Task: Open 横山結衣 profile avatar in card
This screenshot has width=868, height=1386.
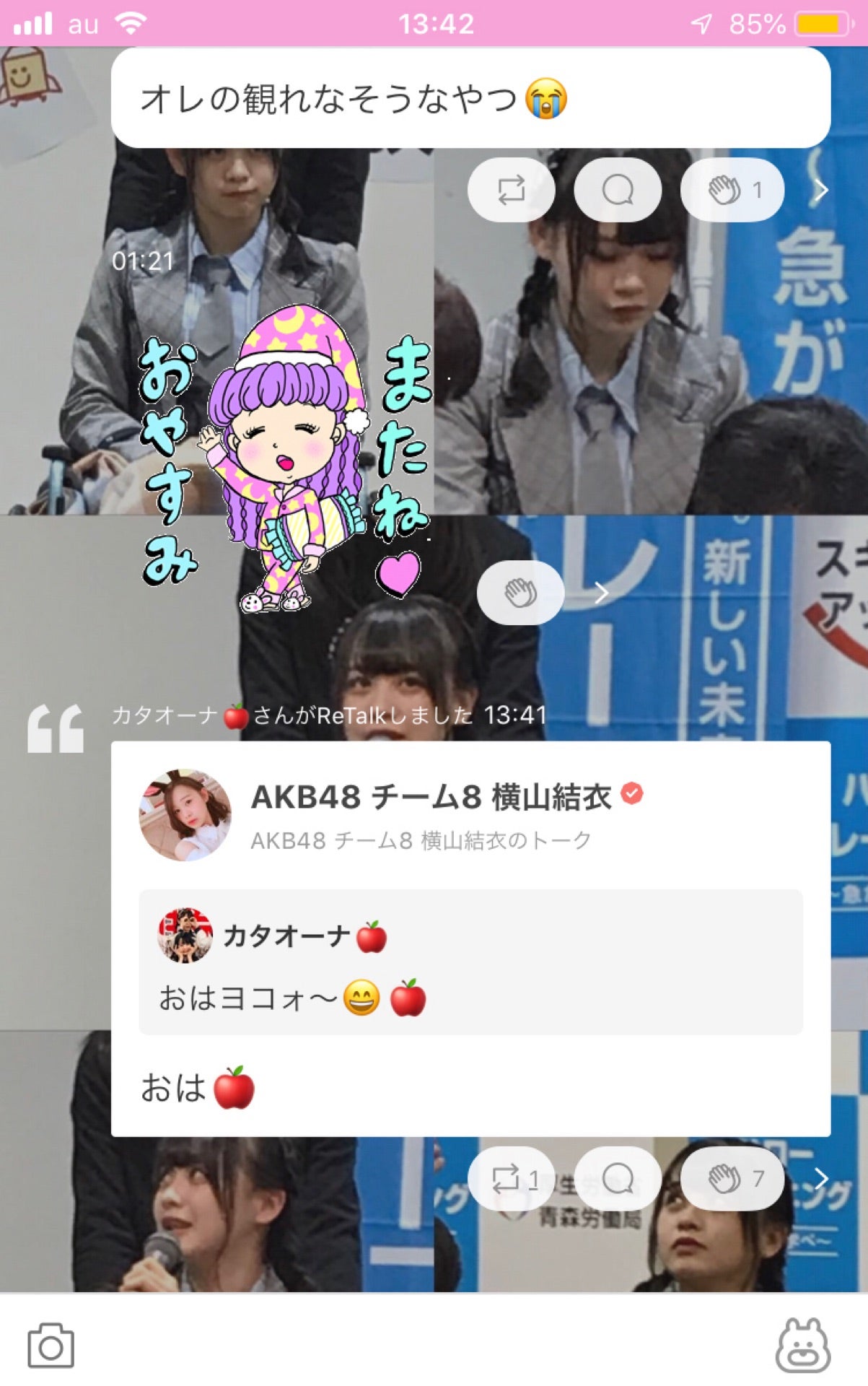Action: [185, 815]
